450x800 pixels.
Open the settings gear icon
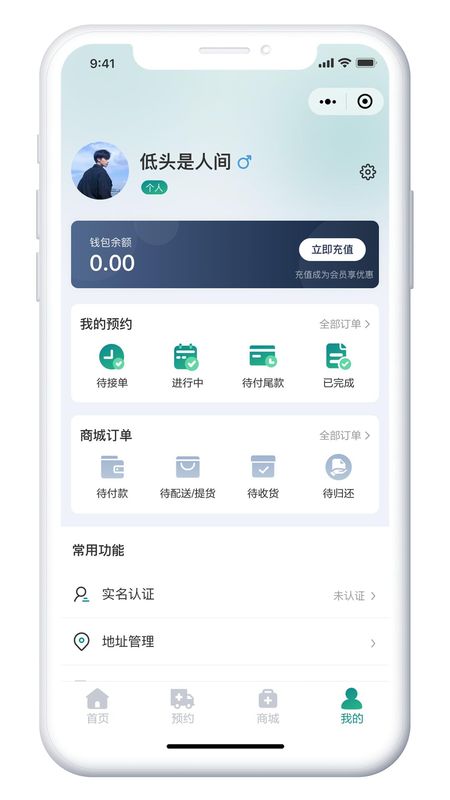[x=367, y=172]
